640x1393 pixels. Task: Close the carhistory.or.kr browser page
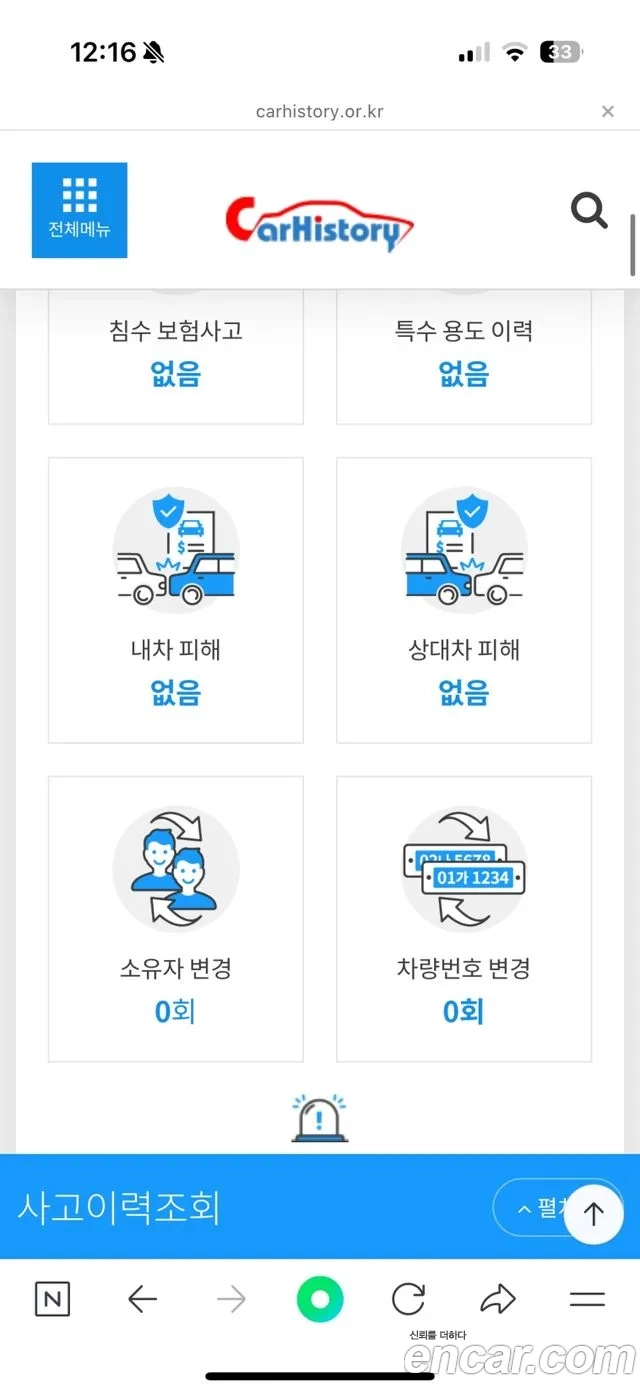[608, 112]
